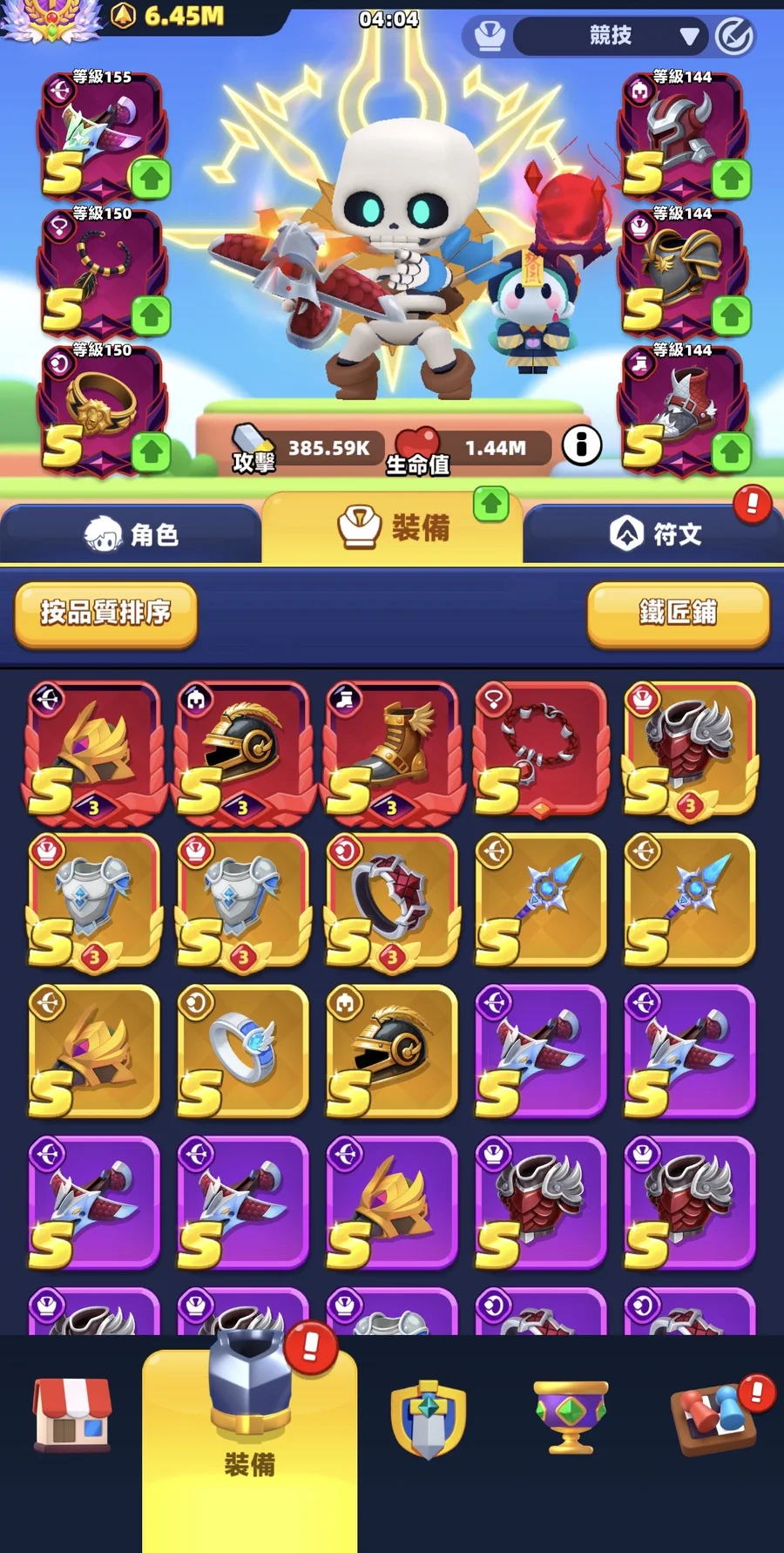Switch to the 符文 tab
This screenshot has height=1553, width=784.
653,534
